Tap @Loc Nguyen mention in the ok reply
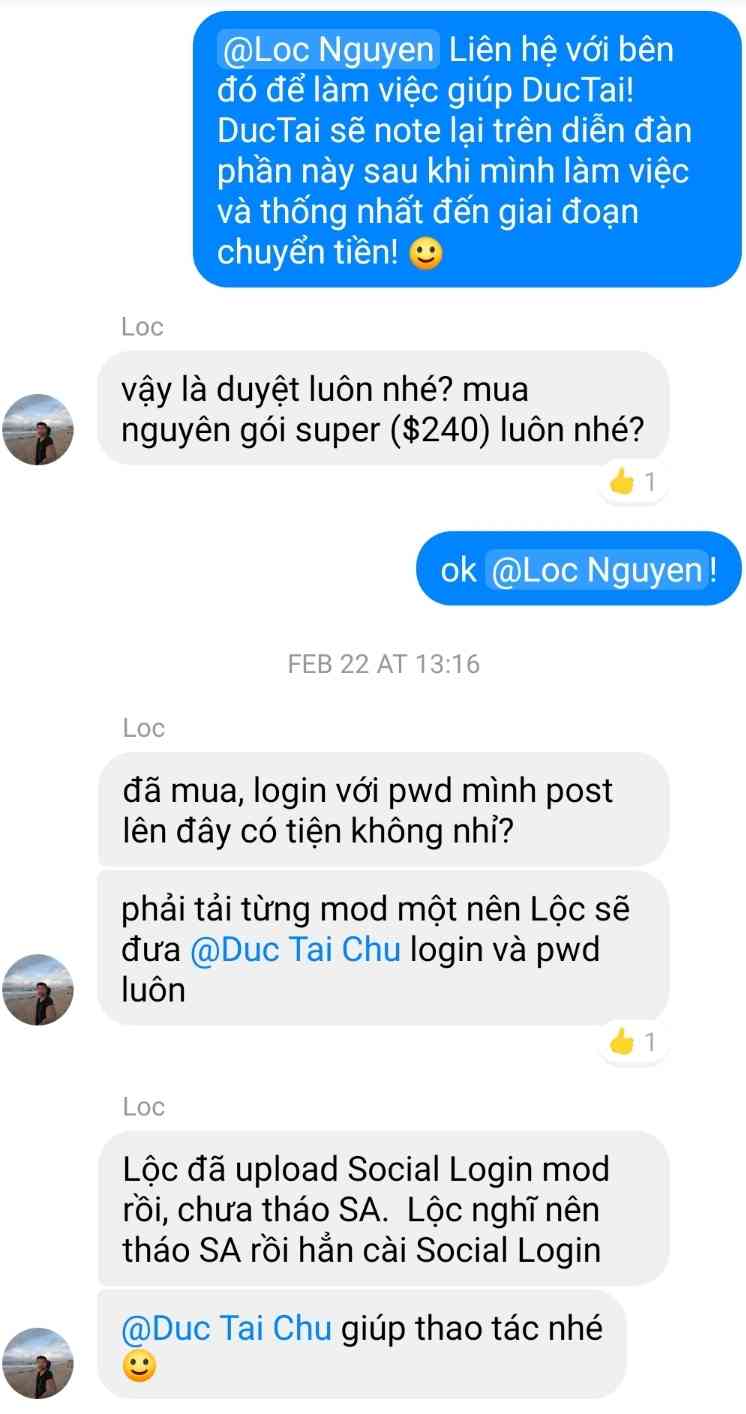The image size is (746, 1414). (599, 570)
